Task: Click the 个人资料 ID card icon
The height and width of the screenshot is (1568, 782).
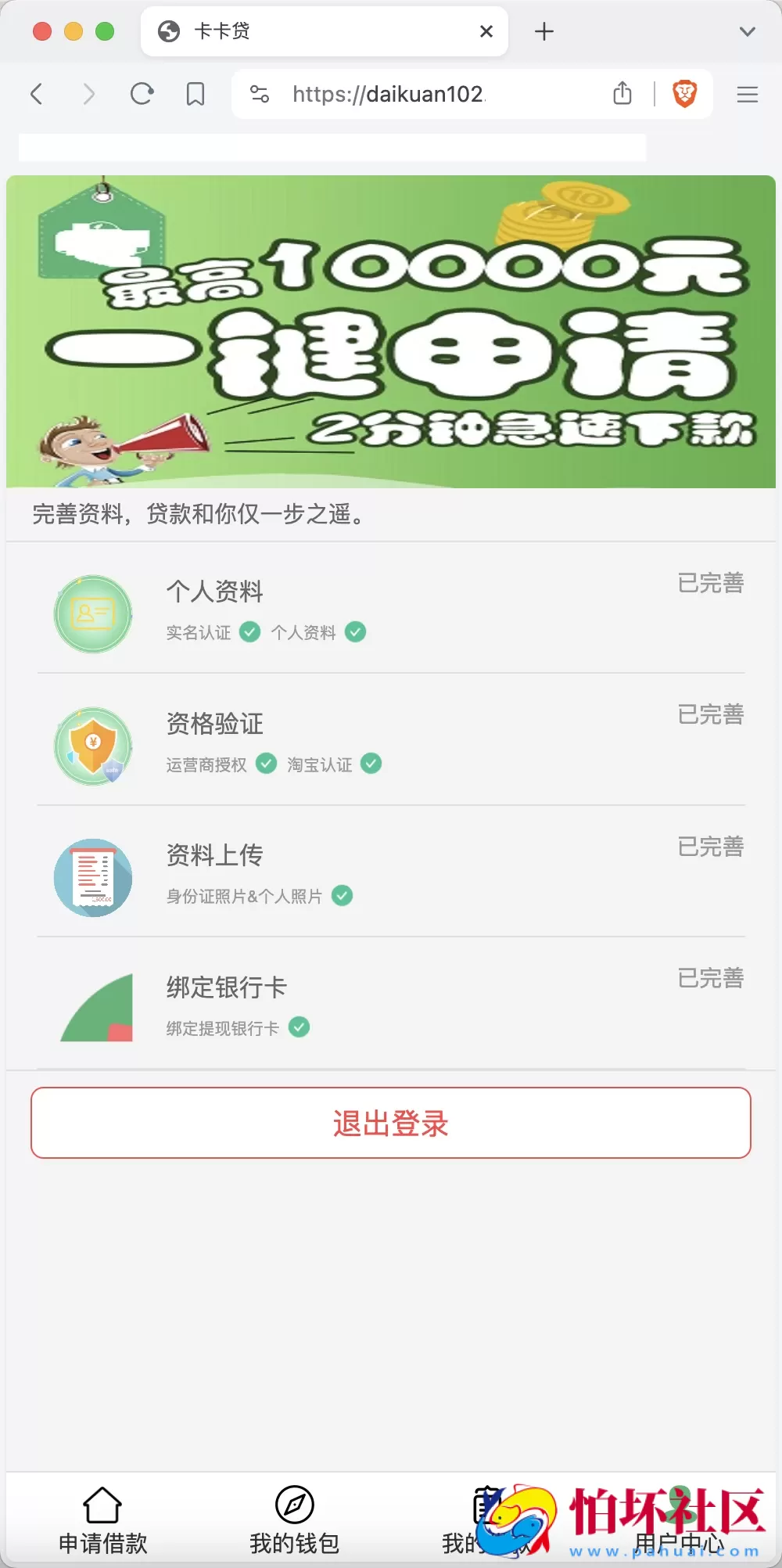Action: point(92,613)
